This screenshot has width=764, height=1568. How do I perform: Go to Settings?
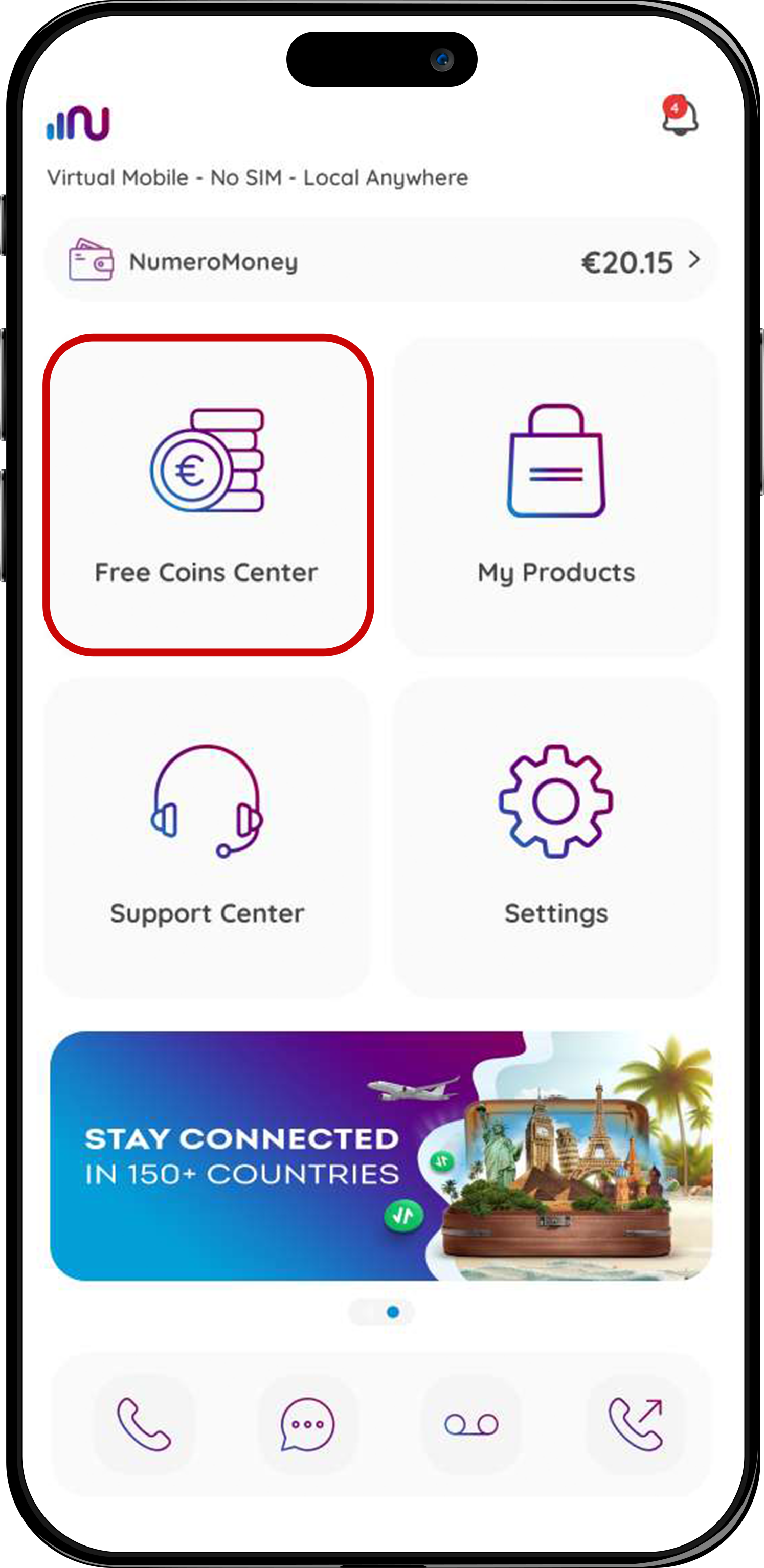click(555, 837)
